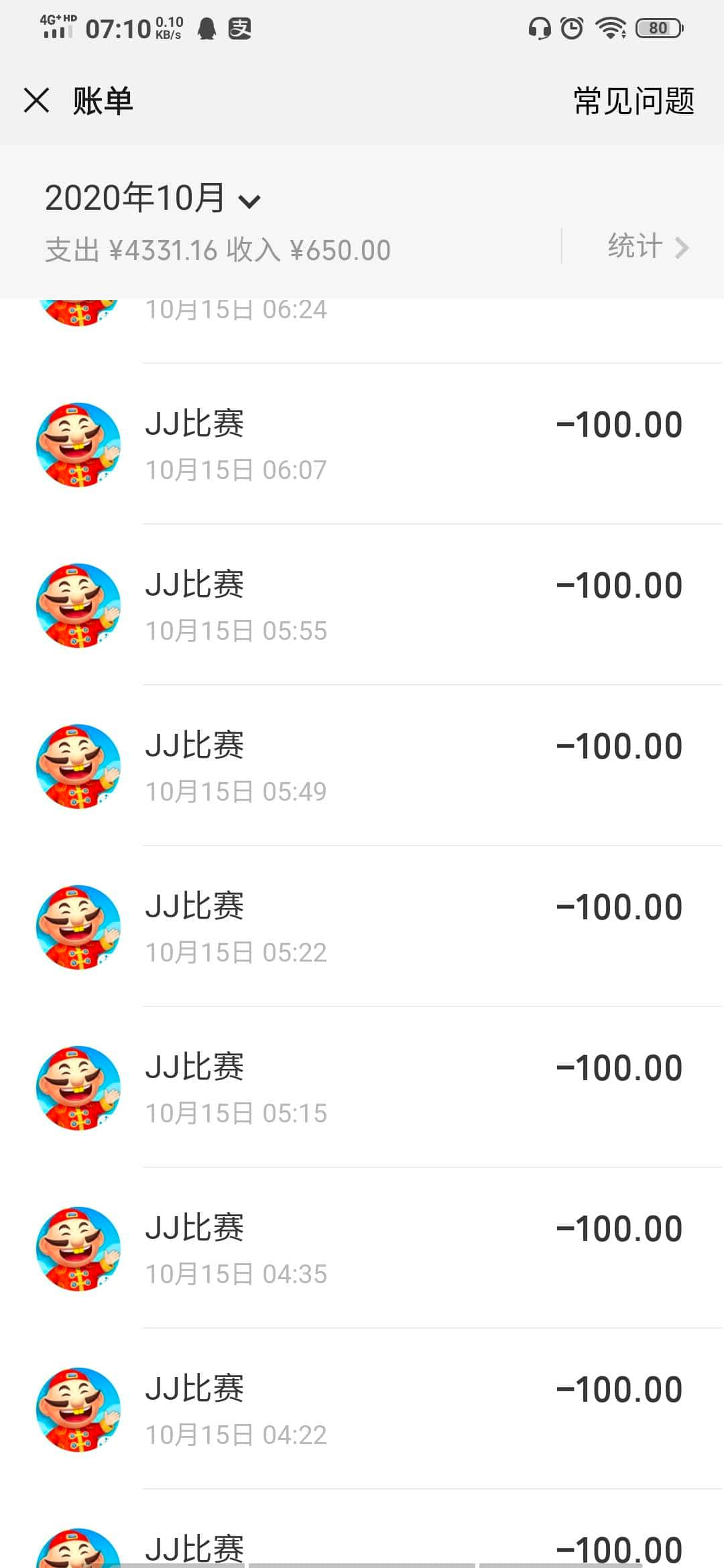724x1568 pixels.
Task: Tap the chevron next to 统计
Action: 684,247
